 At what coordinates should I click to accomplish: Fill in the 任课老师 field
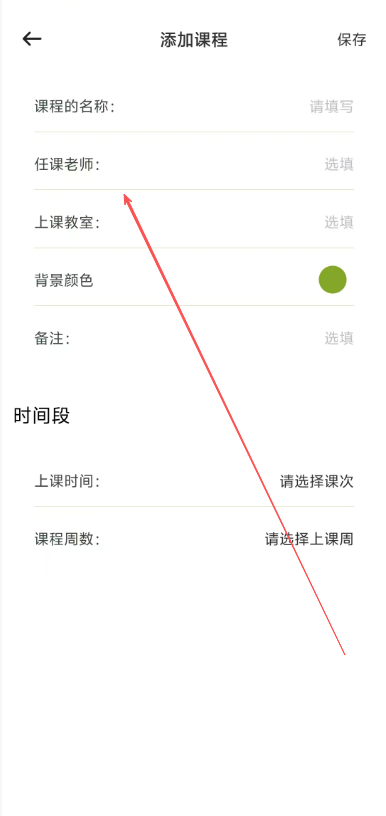tap(194, 164)
